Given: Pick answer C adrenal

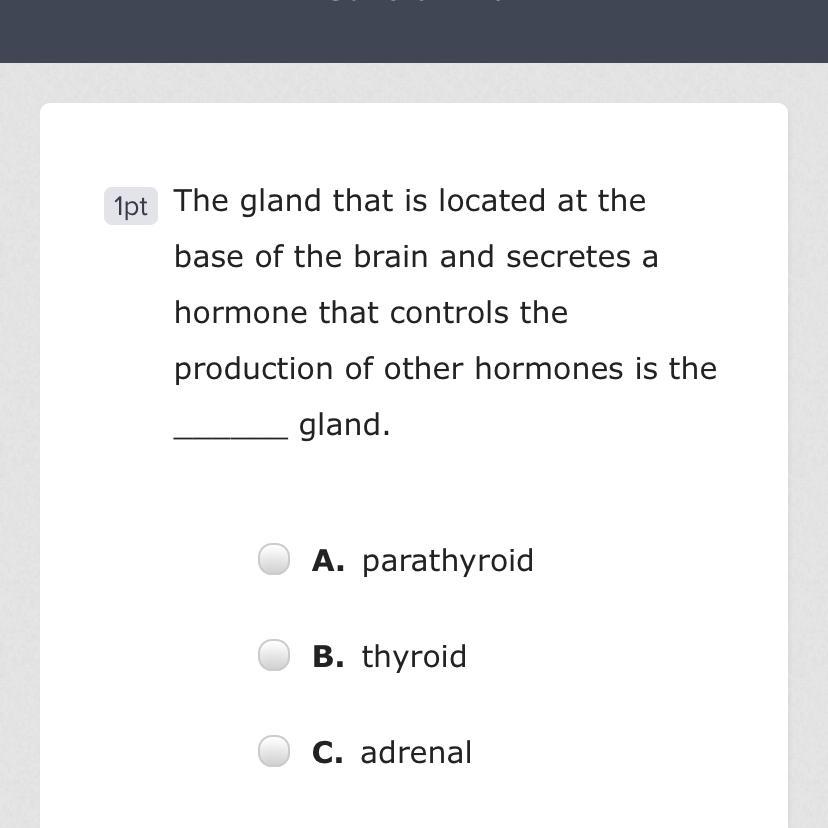Looking at the screenshot, I should [274, 751].
